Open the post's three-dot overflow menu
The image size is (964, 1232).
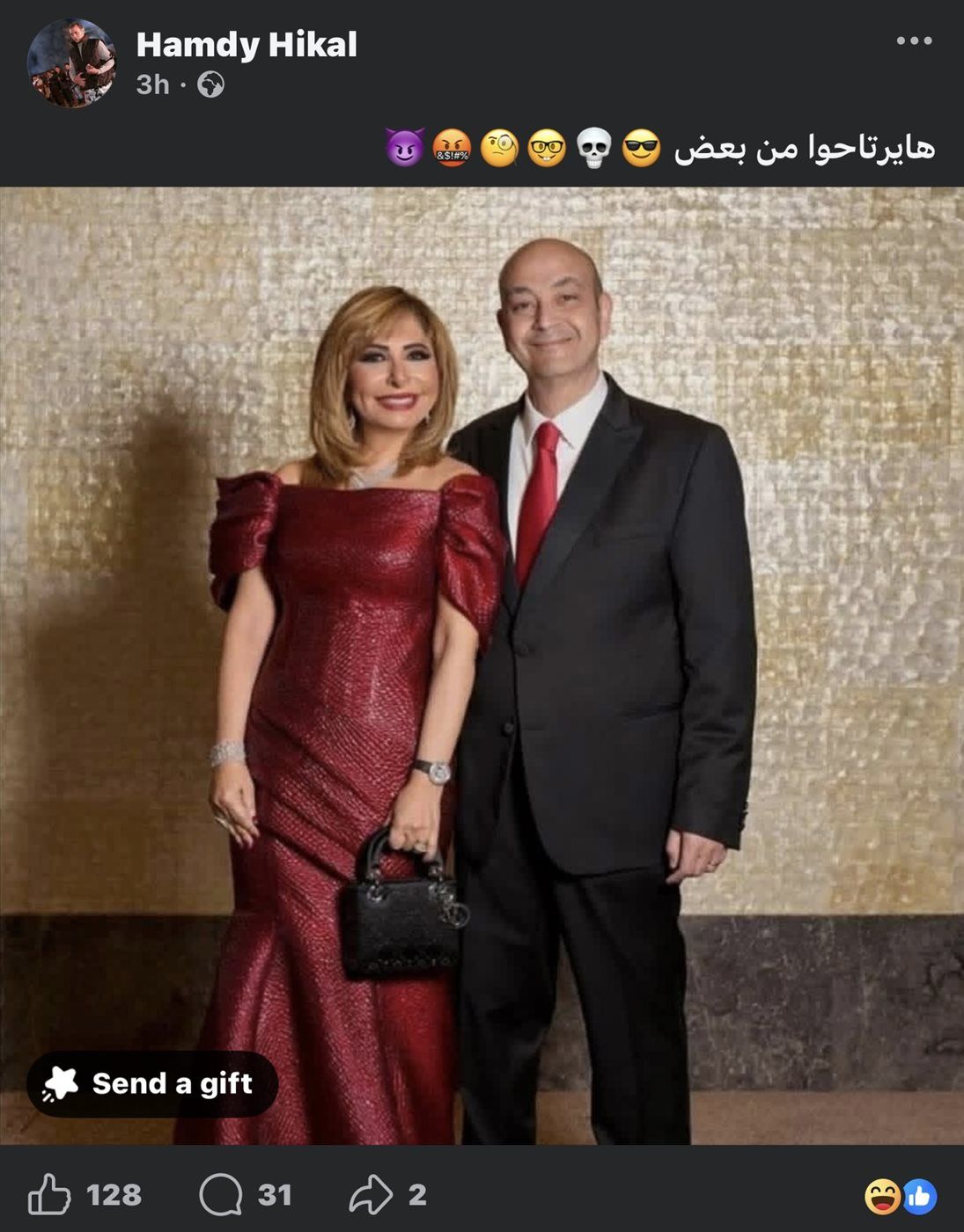point(914,41)
